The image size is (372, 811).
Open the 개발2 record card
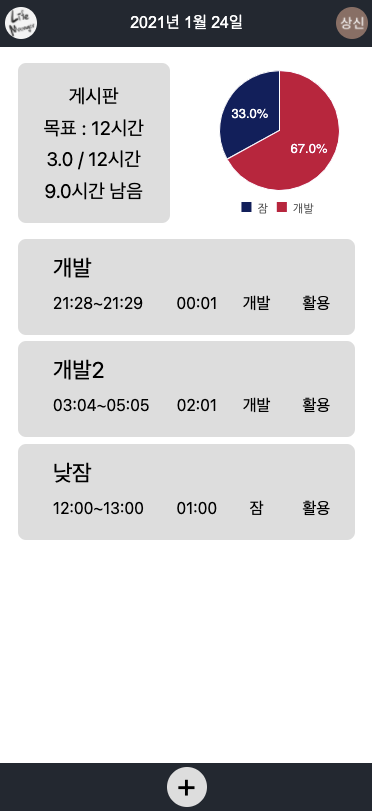(x=186, y=389)
